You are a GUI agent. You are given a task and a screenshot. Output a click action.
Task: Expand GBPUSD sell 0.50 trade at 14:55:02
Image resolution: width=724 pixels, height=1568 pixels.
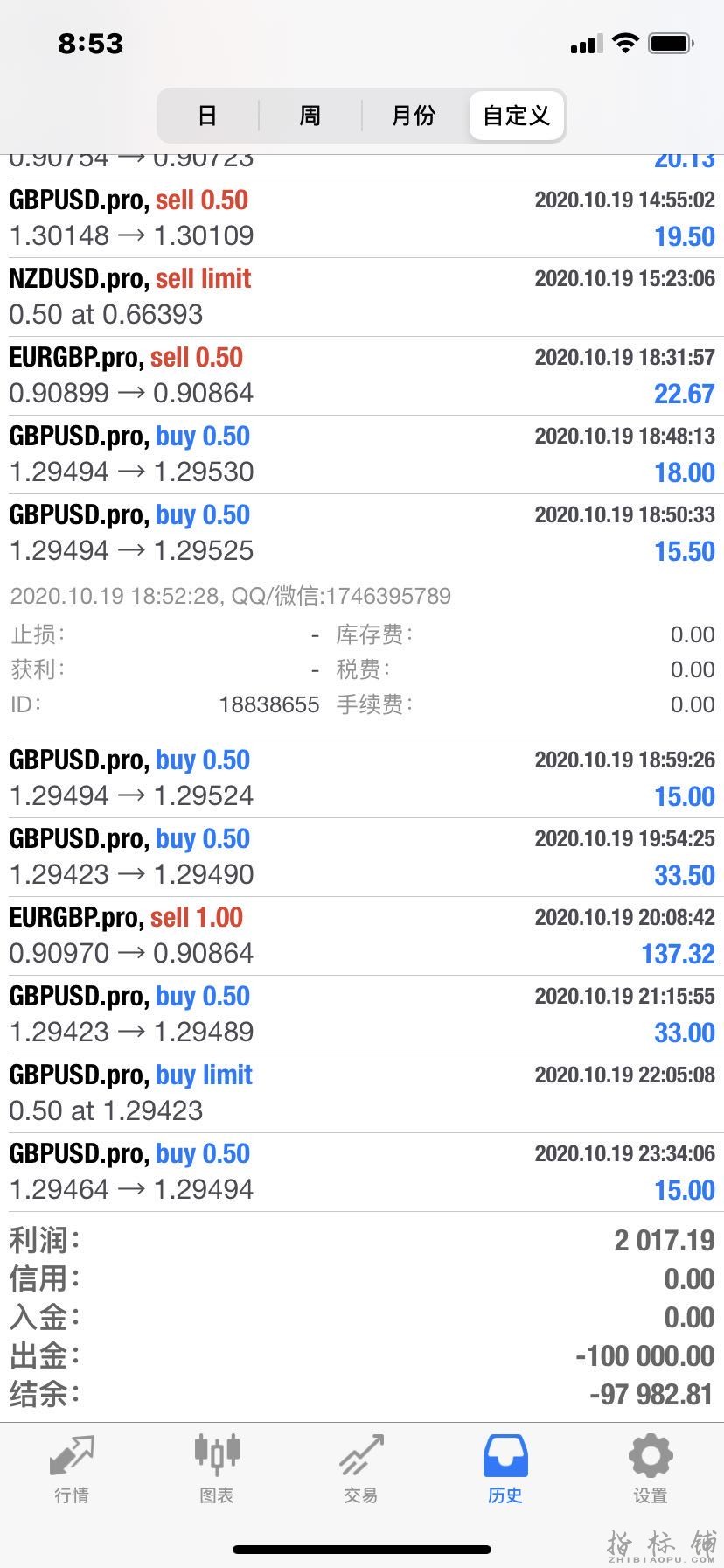click(x=362, y=218)
